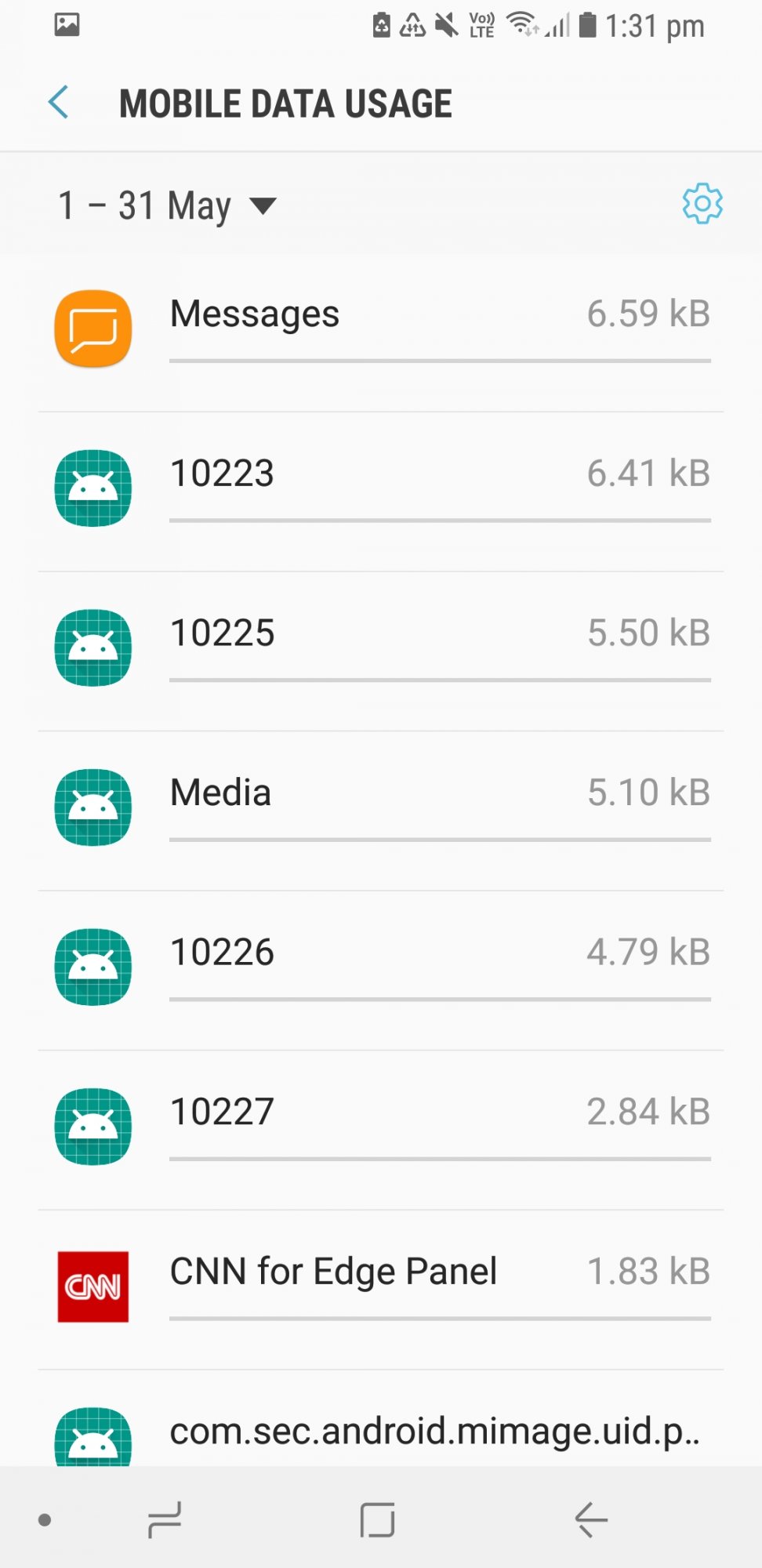Open com.sec.android.mimage entry
Viewport: 762px width, 1568px height.
[x=381, y=1418]
